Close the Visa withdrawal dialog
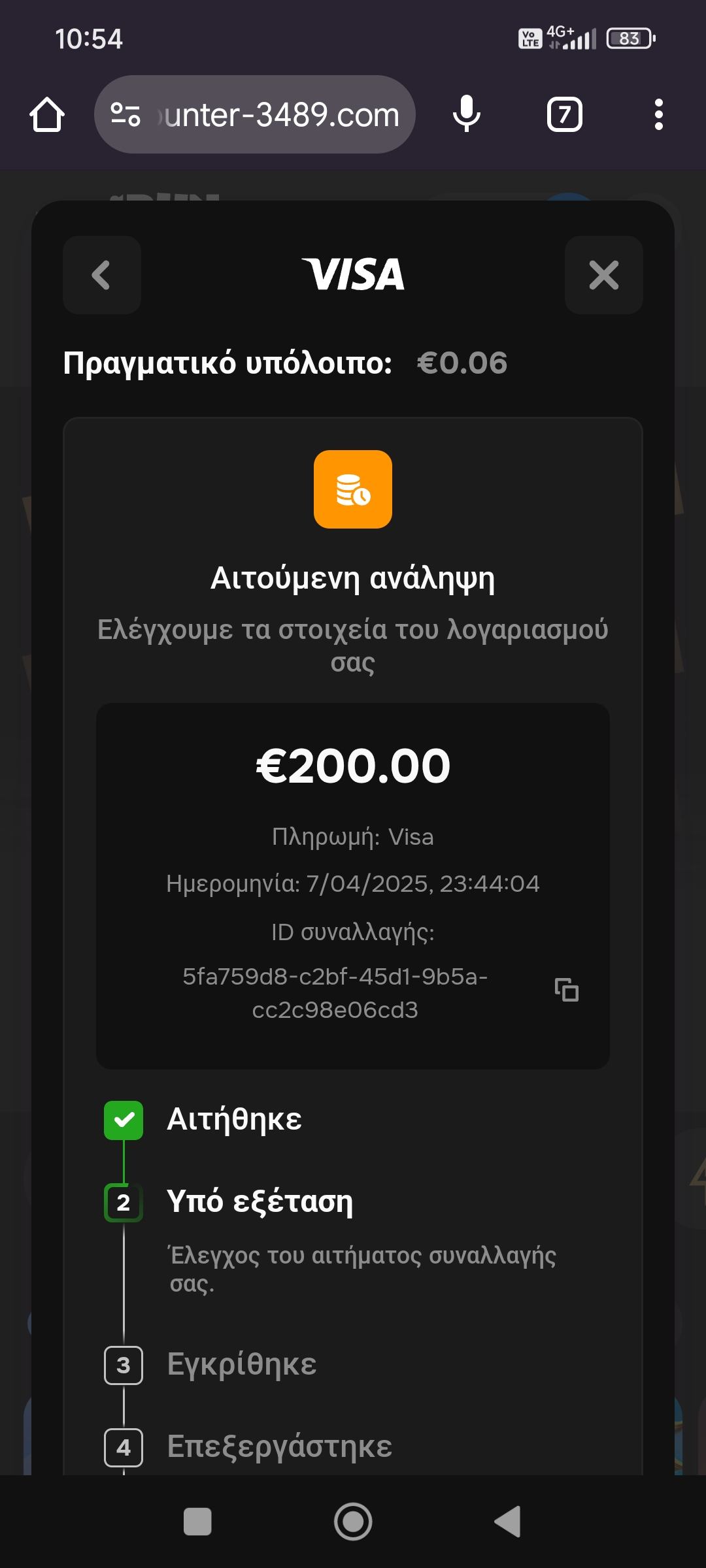Image resolution: width=706 pixels, height=1568 pixels. pos(603,275)
